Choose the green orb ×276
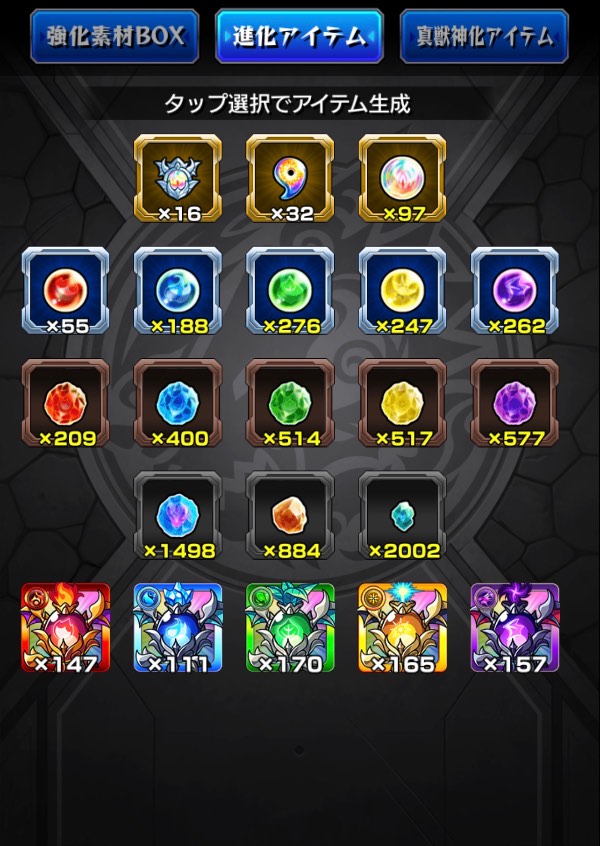Image resolution: width=600 pixels, height=846 pixels. click(x=290, y=291)
